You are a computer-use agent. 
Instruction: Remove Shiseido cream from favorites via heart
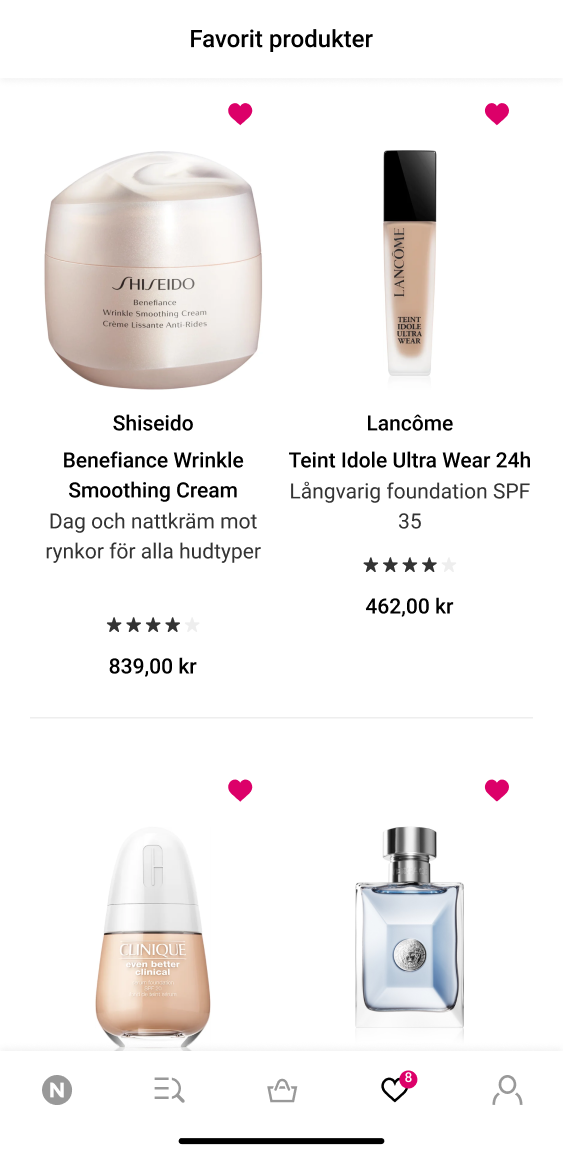click(x=240, y=114)
